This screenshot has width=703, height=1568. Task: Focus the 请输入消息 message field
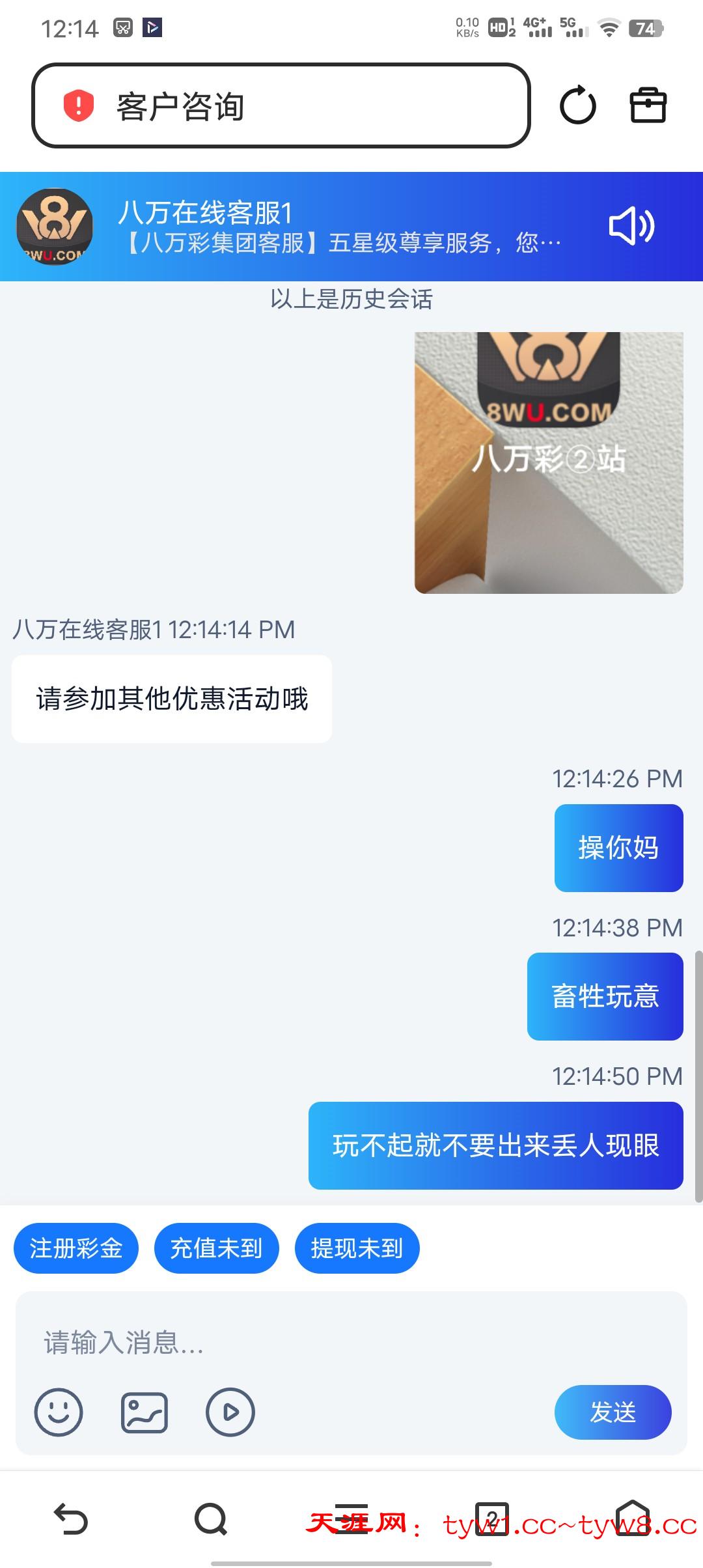351,1343
